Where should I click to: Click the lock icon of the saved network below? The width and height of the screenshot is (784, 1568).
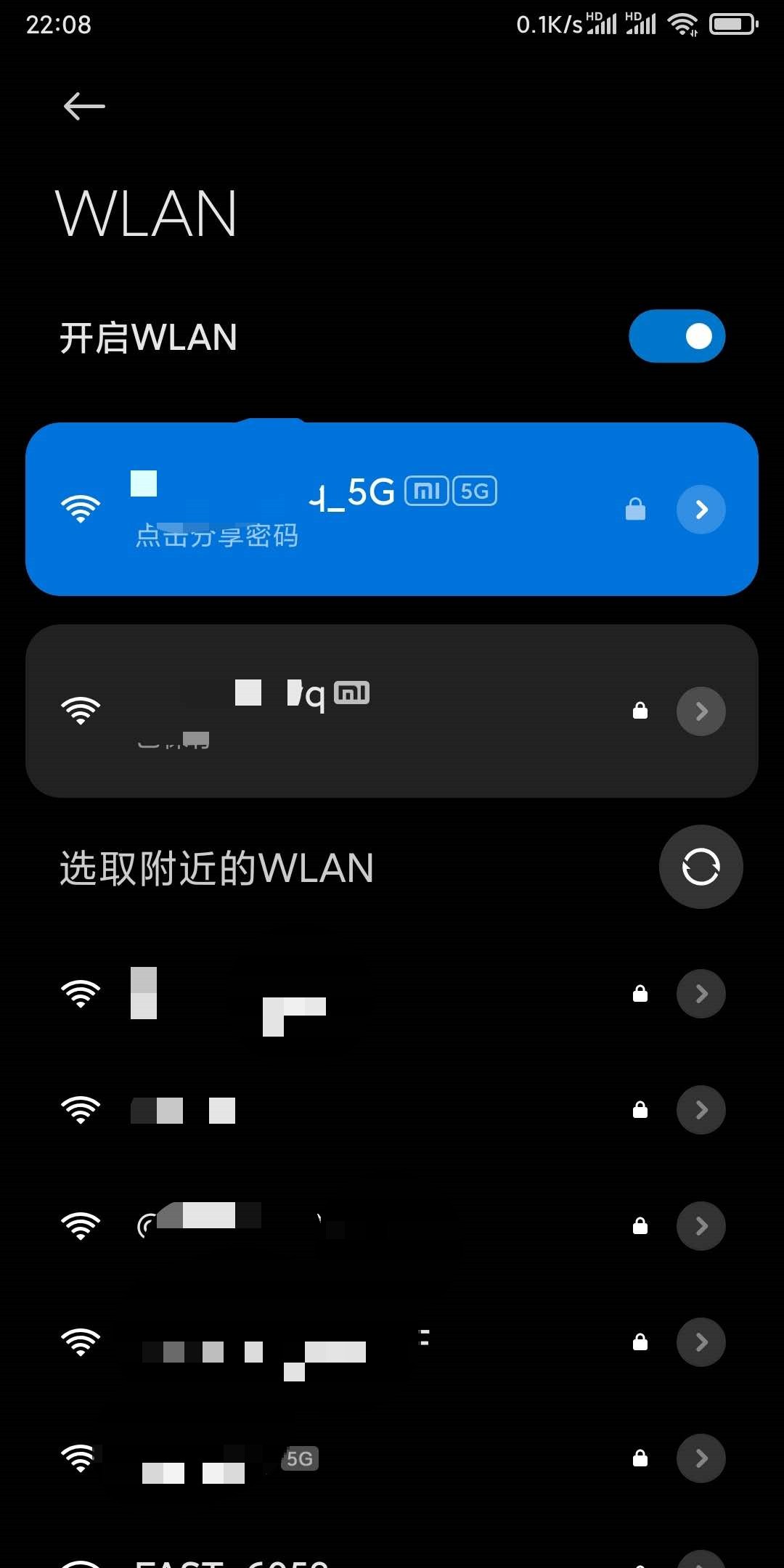point(640,710)
